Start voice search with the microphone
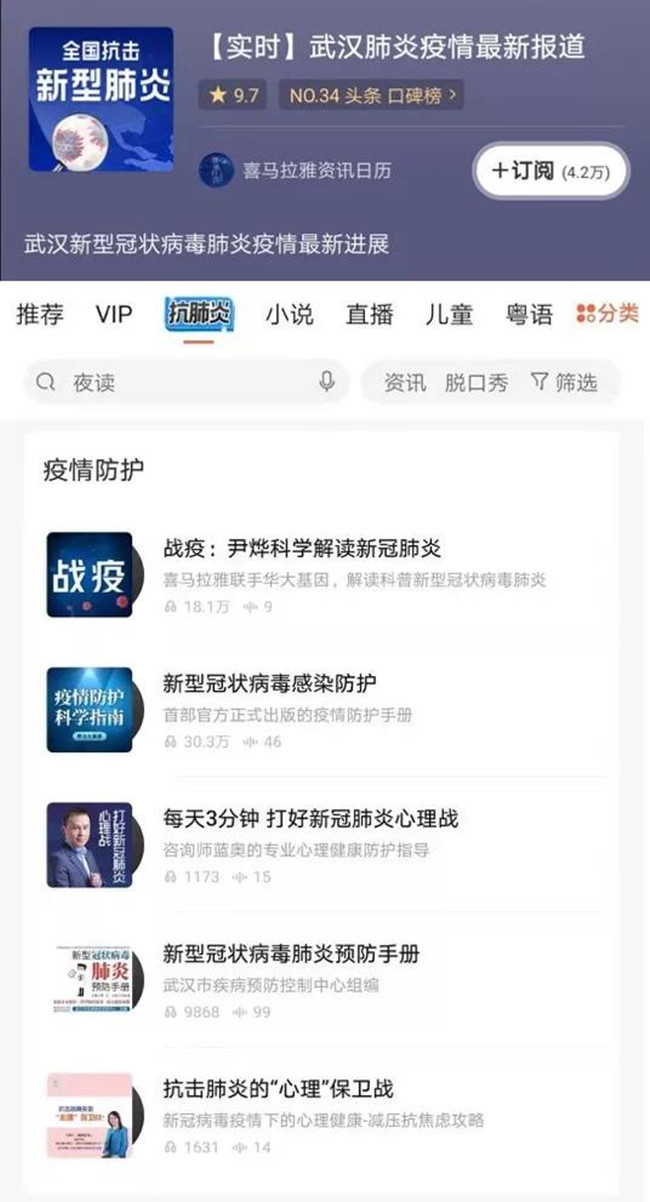The image size is (650, 1202). tap(327, 382)
